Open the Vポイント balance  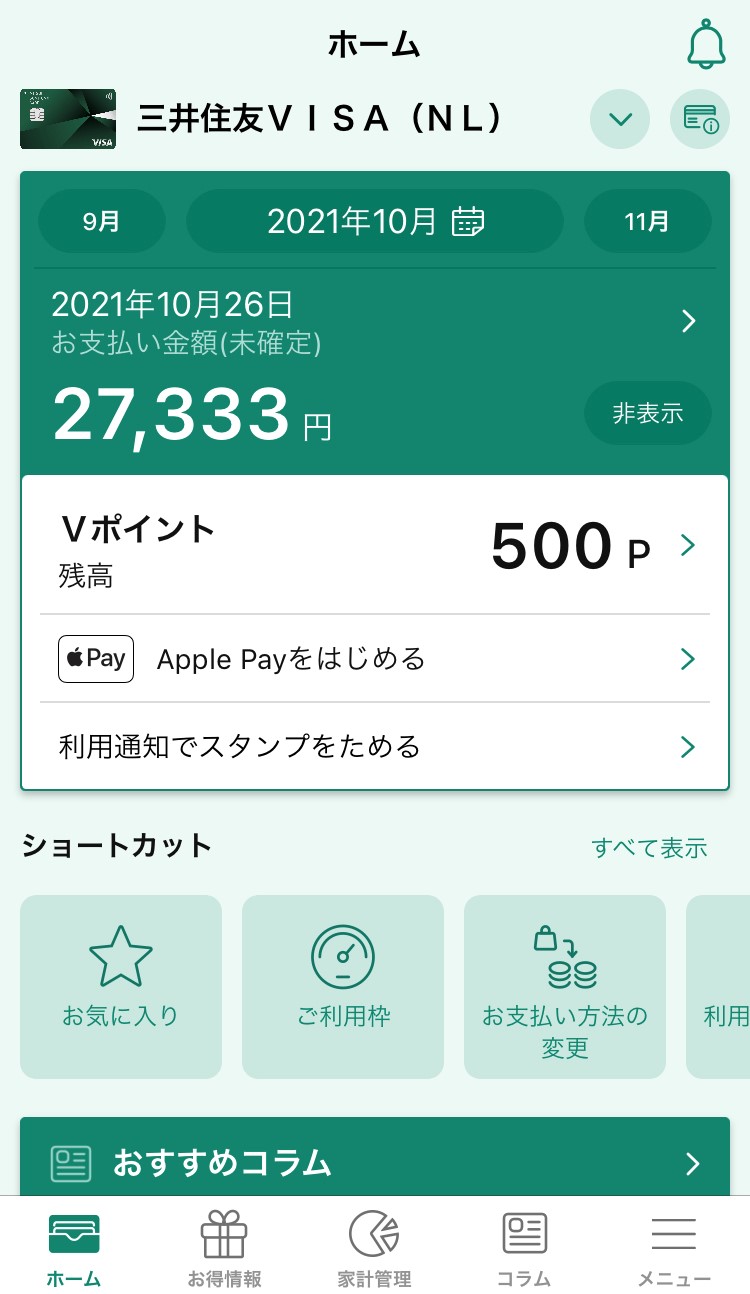(x=375, y=546)
